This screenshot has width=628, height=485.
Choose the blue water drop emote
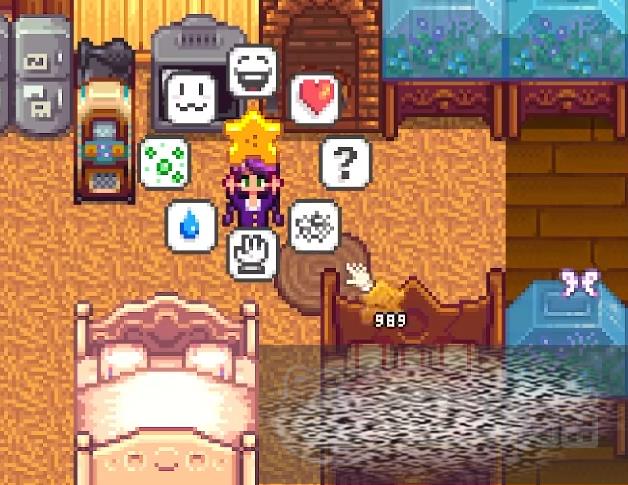[190, 224]
